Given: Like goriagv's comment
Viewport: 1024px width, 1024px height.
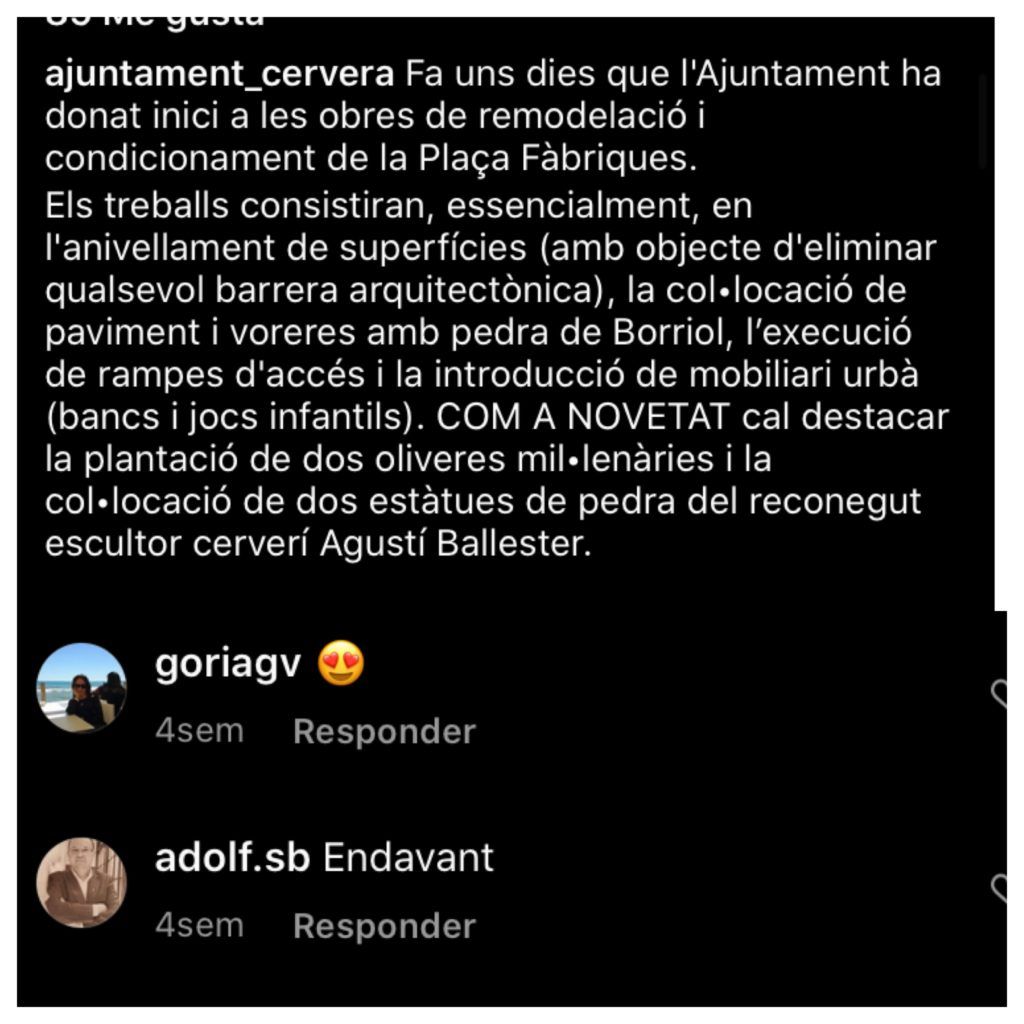Looking at the screenshot, I should (x=999, y=694).
